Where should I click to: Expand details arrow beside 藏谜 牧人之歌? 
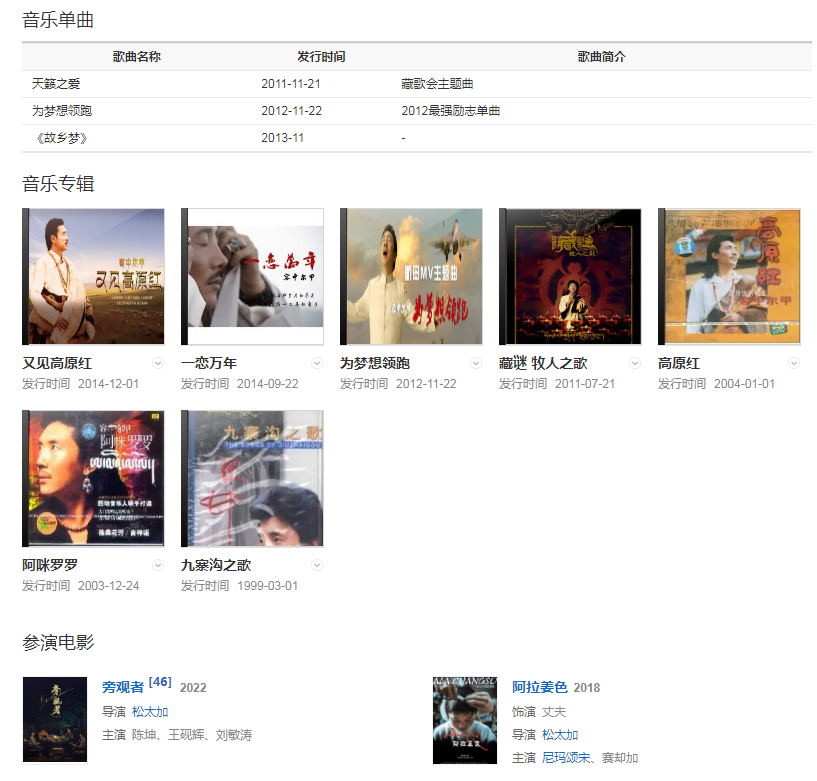tap(635, 363)
